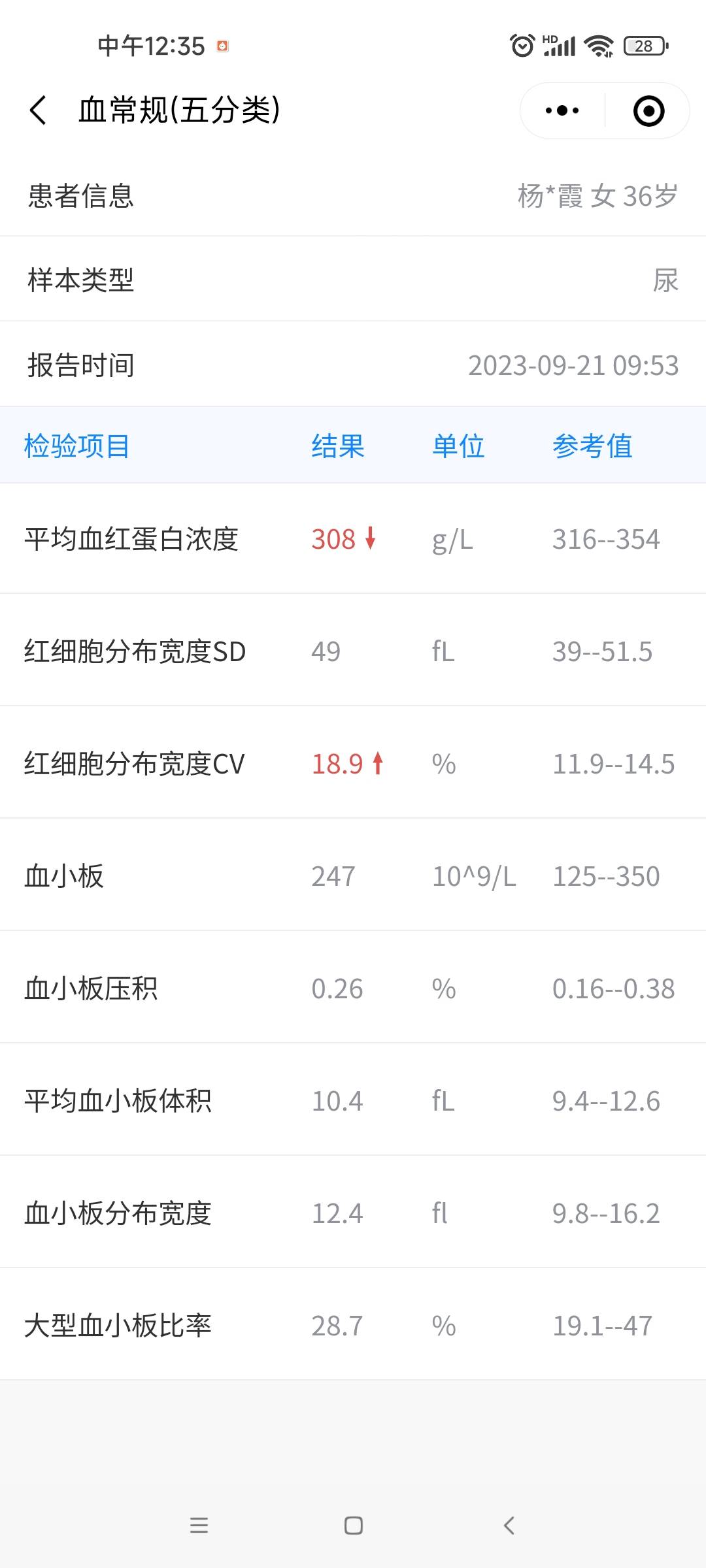This screenshot has width=706, height=1568.
Task: Select the abnormal 平均血红蛋白浓度 result 308
Action: tap(333, 539)
